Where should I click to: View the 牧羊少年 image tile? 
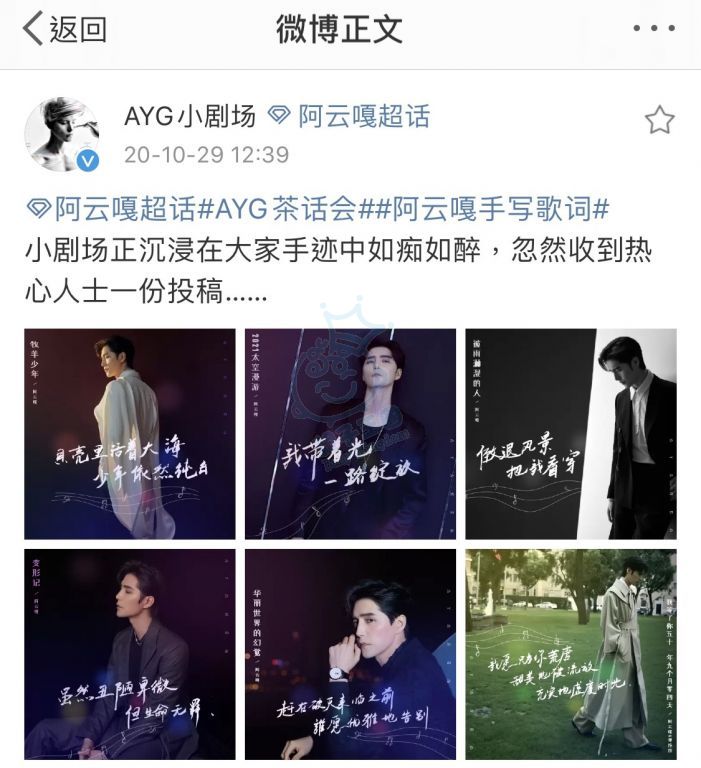pos(130,434)
